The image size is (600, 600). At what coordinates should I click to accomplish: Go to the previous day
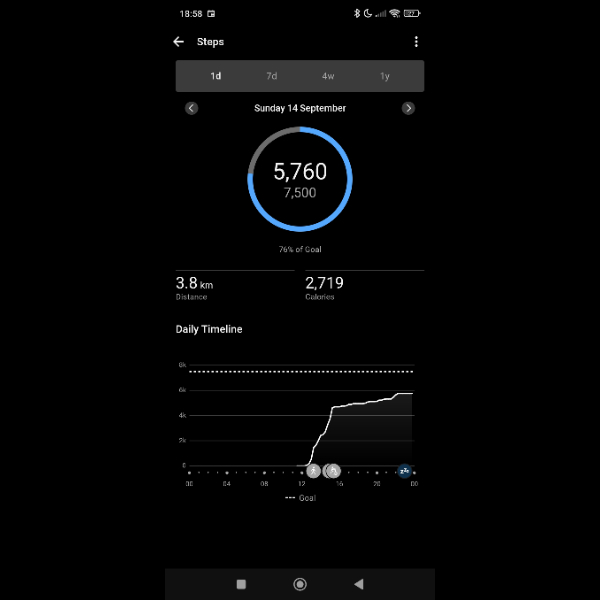[191, 108]
